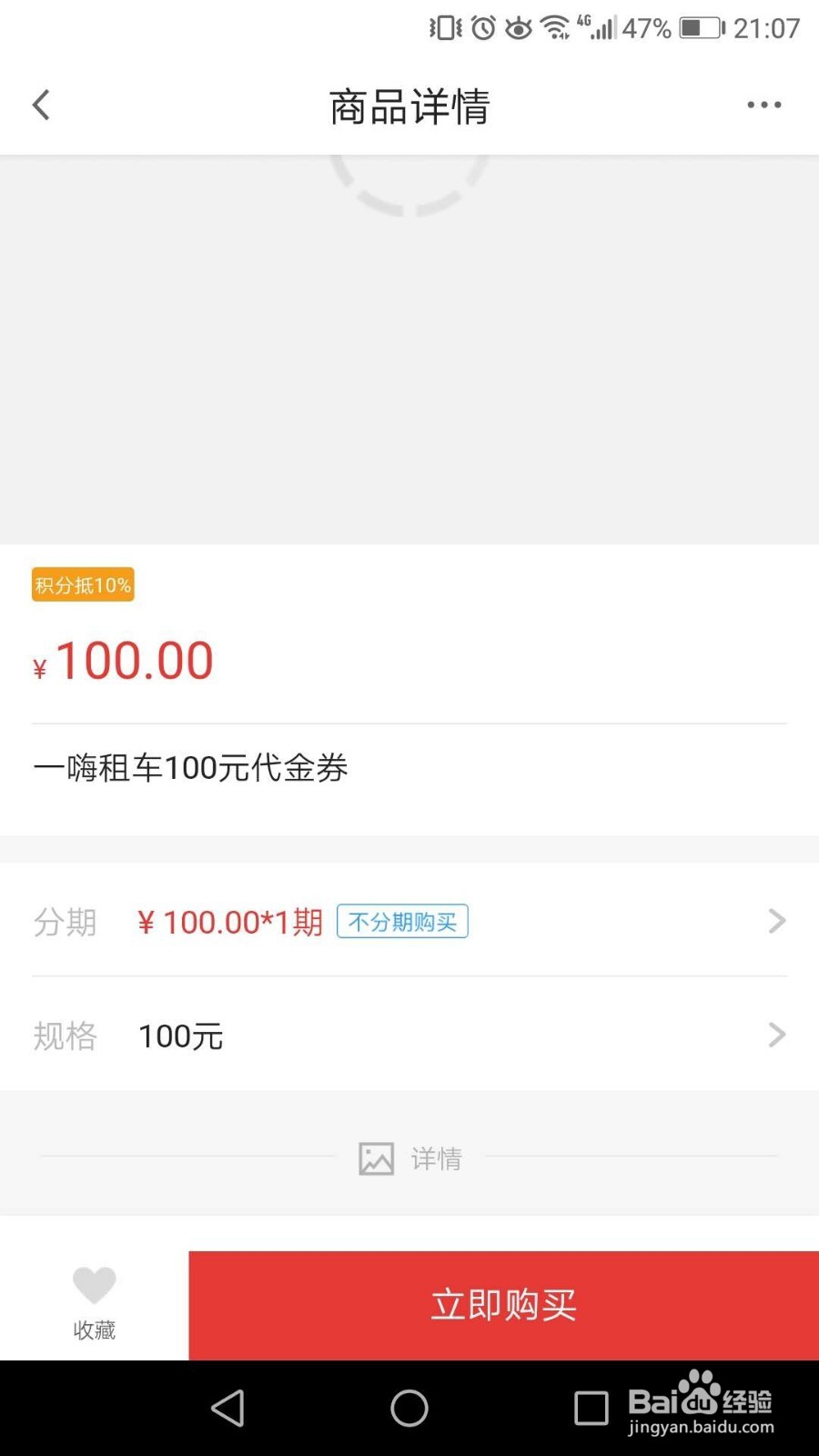Image resolution: width=819 pixels, height=1456 pixels.
Task: Open the more options menu with three dots
Action: [x=763, y=104]
